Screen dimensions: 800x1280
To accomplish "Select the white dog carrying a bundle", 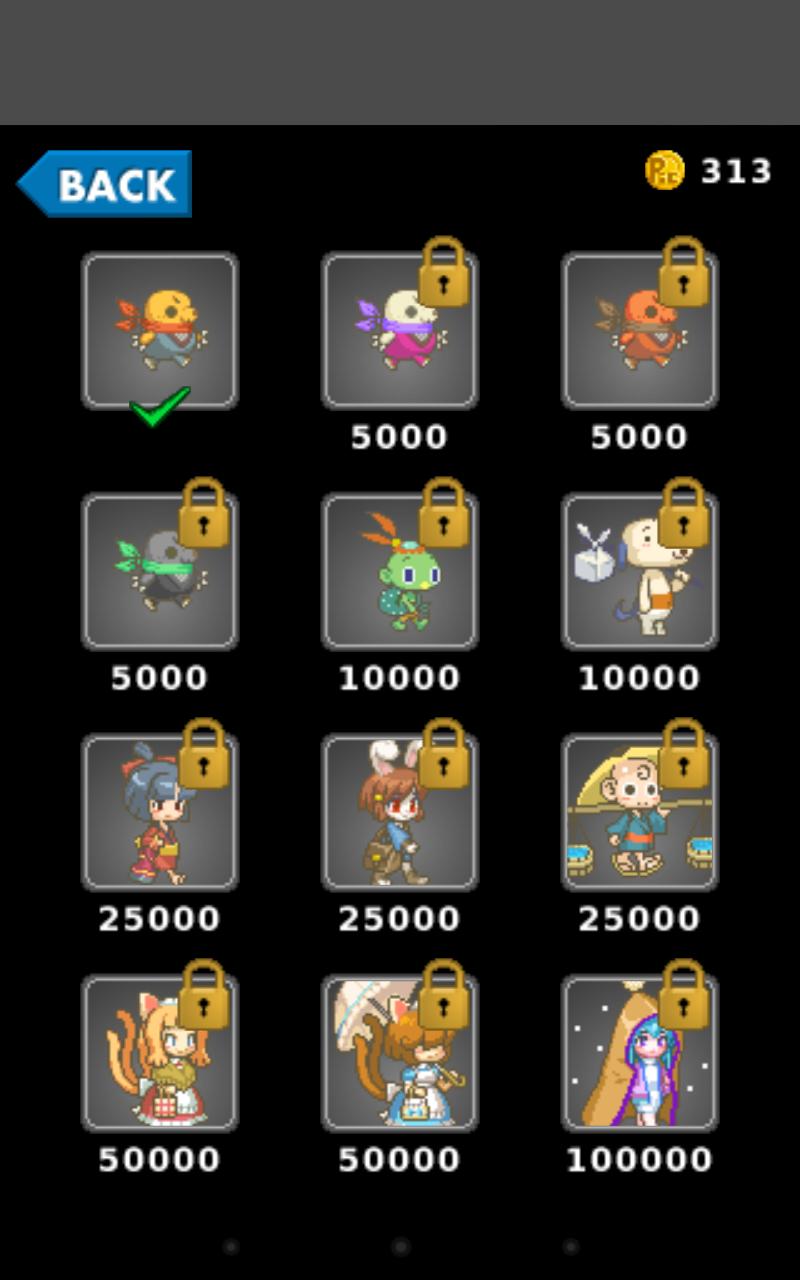I will (639, 572).
